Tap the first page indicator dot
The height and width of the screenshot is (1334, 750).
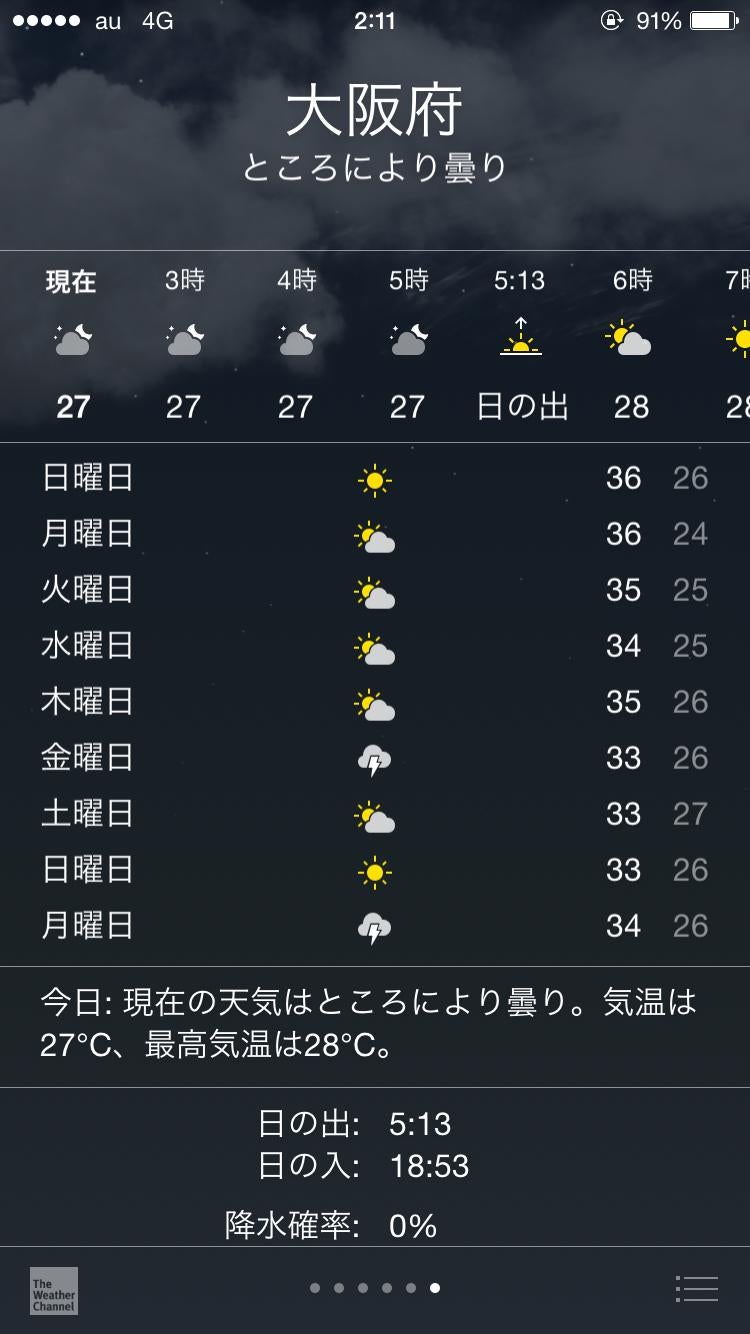coord(313,1290)
